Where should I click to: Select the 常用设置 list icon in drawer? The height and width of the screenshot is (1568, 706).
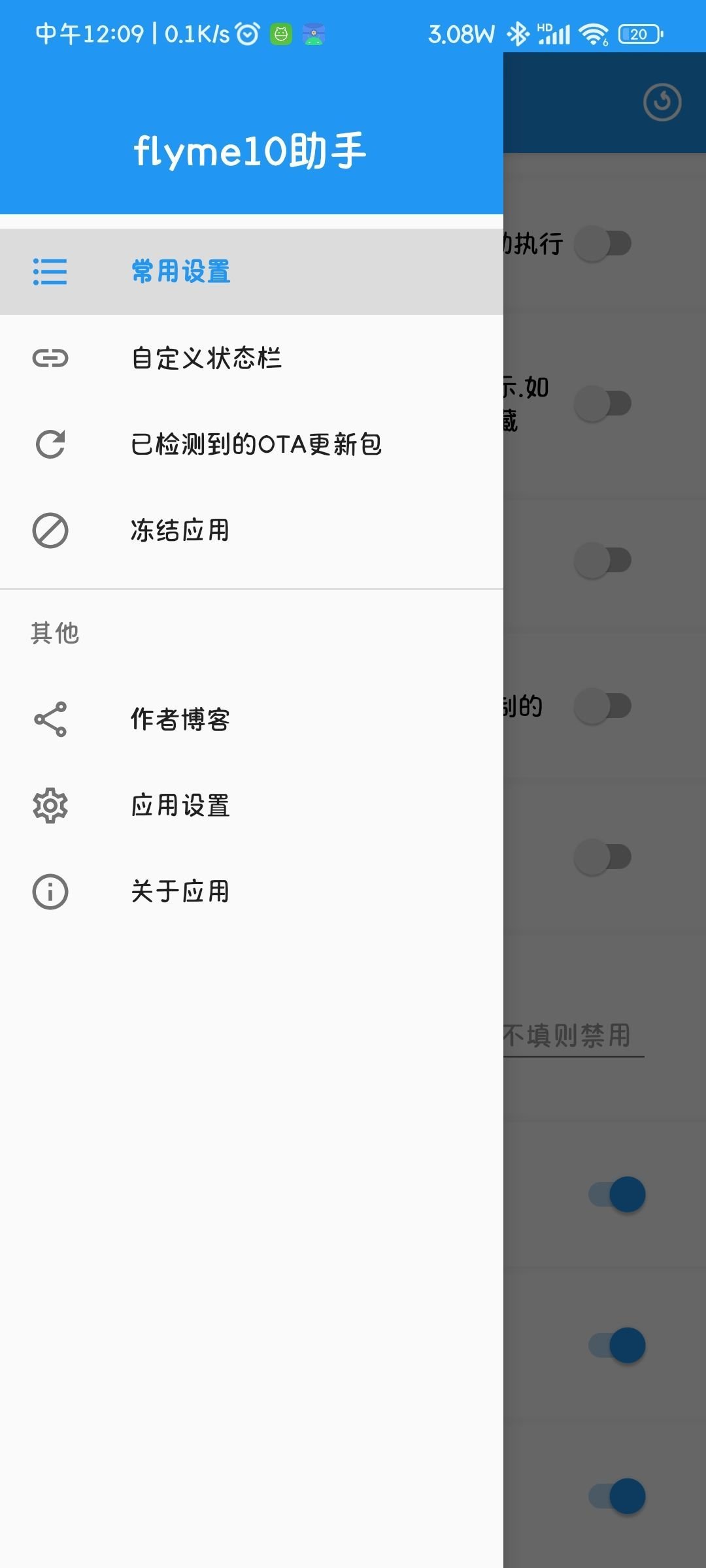pos(49,272)
